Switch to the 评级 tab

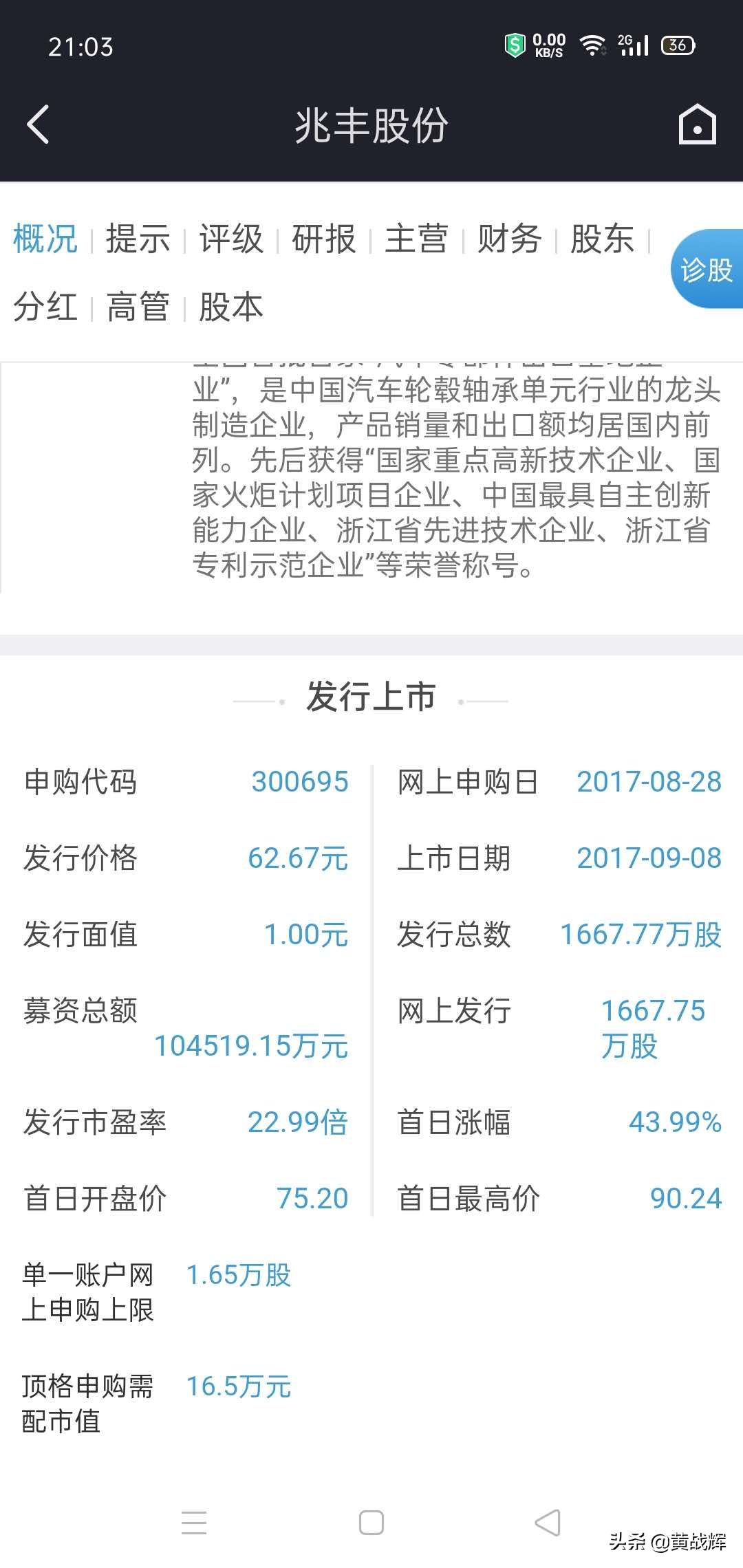click(231, 239)
